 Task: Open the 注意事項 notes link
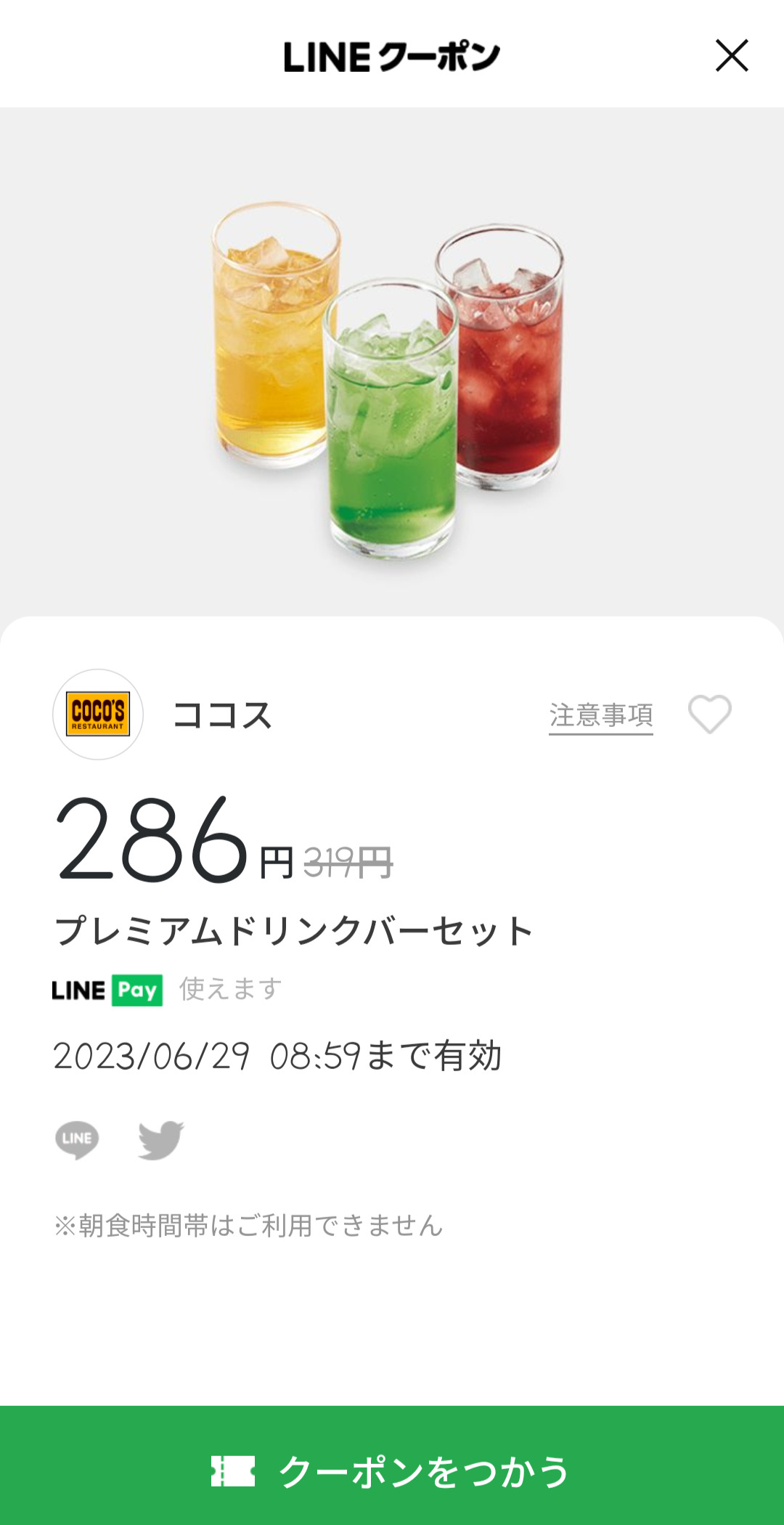[600, 715]
